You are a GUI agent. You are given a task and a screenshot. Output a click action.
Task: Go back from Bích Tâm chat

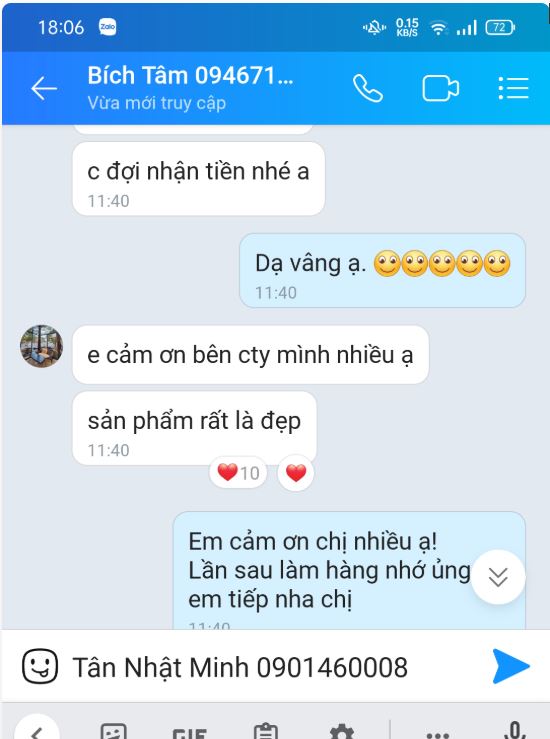(44, 88)
